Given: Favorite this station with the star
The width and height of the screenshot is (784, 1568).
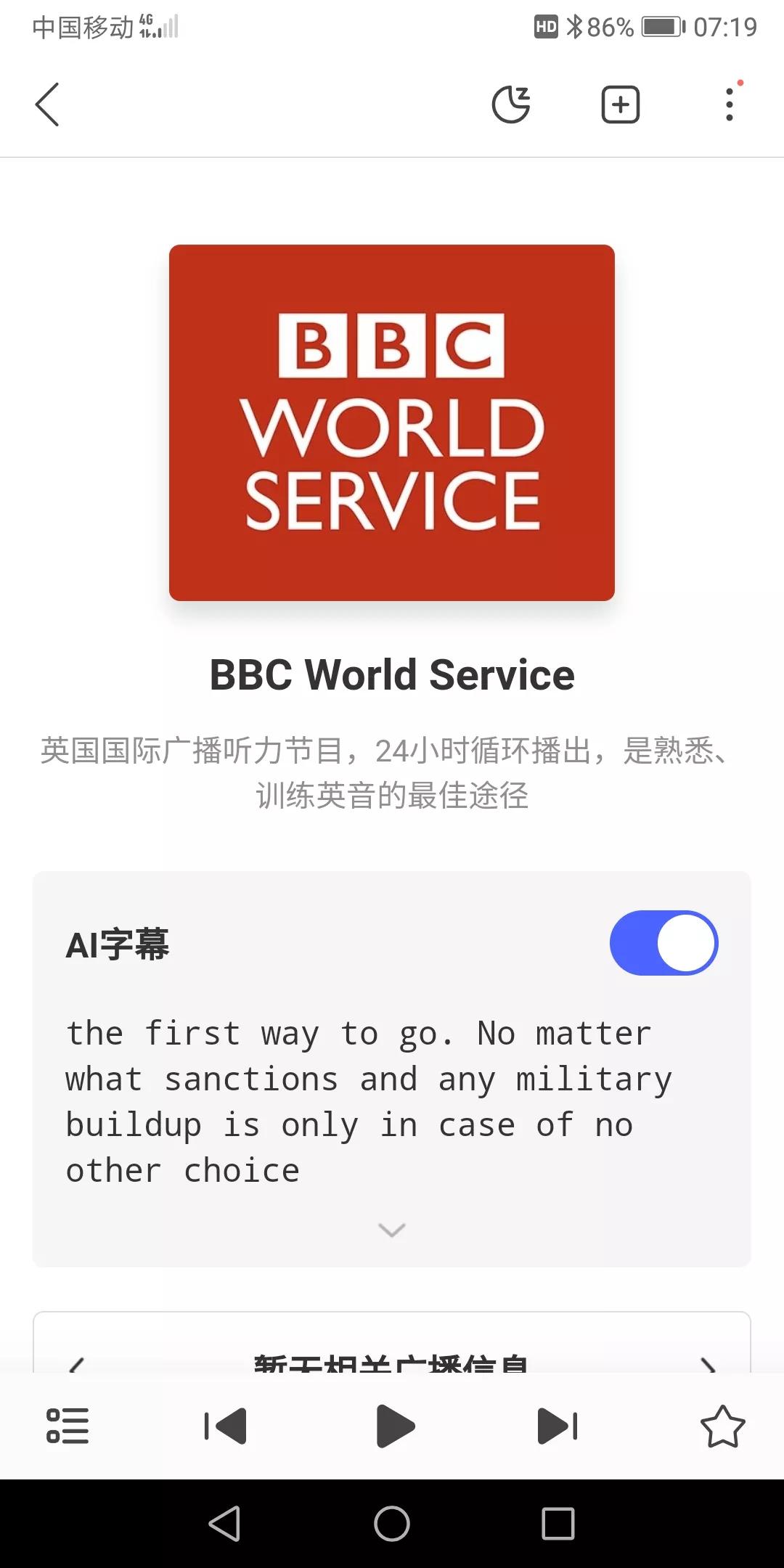Looking at the screenshot, I should (723, 1426).
